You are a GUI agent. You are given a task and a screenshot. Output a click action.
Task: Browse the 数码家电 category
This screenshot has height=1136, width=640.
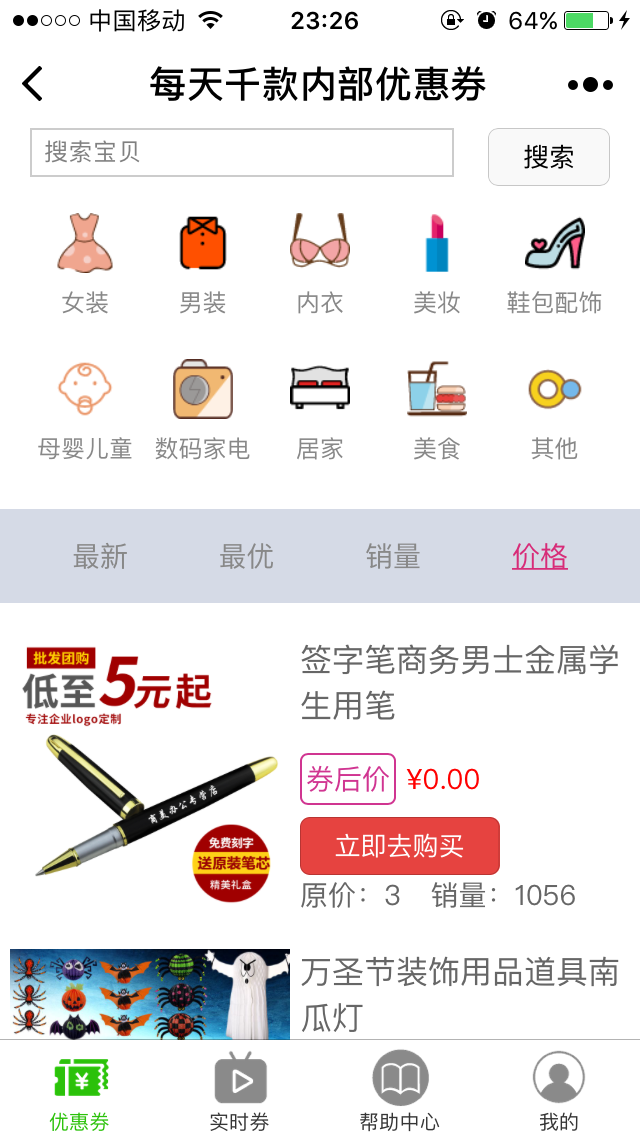tap(203, 410)
